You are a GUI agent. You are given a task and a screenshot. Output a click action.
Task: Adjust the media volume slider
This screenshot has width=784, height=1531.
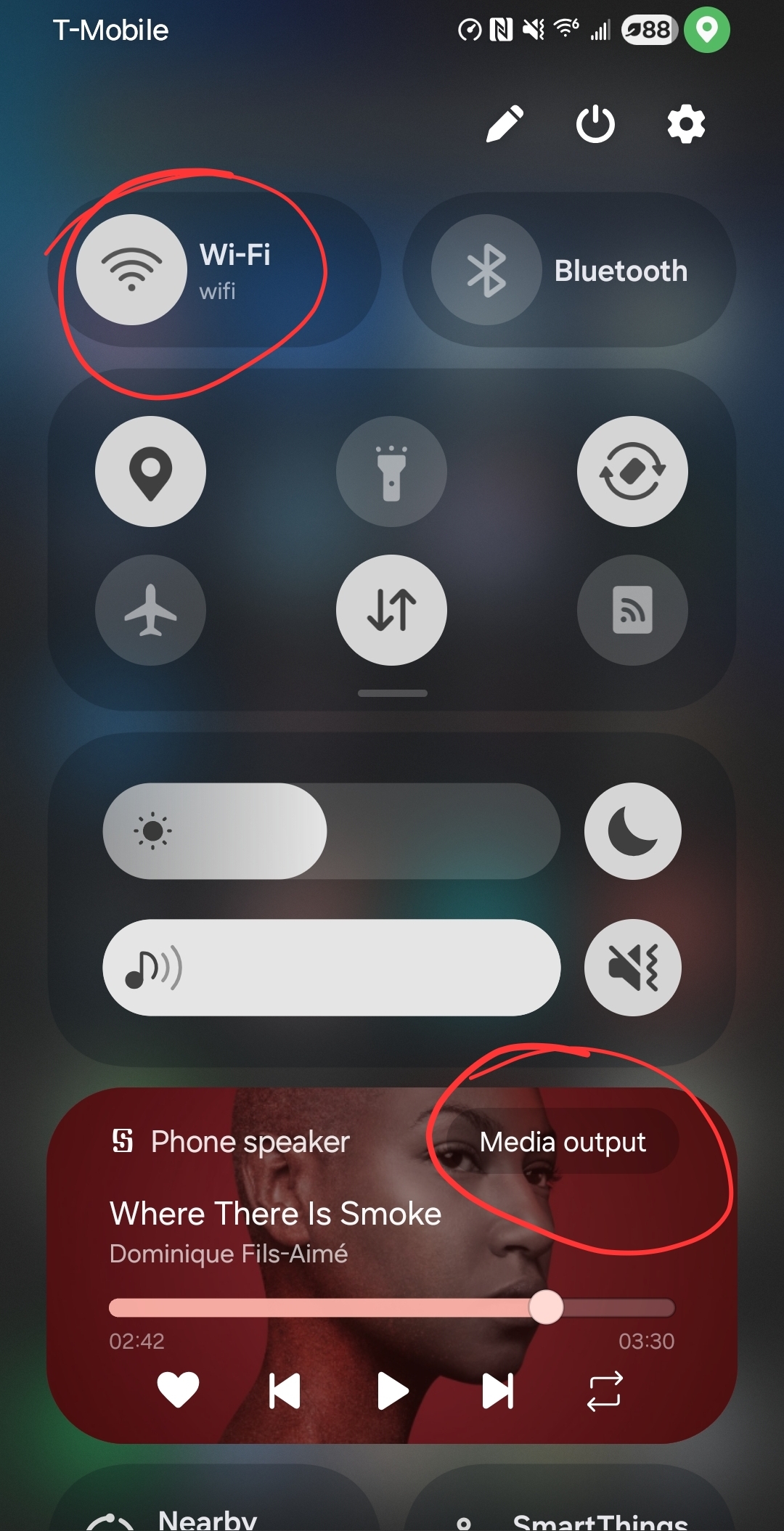click(x=332, y=968)
